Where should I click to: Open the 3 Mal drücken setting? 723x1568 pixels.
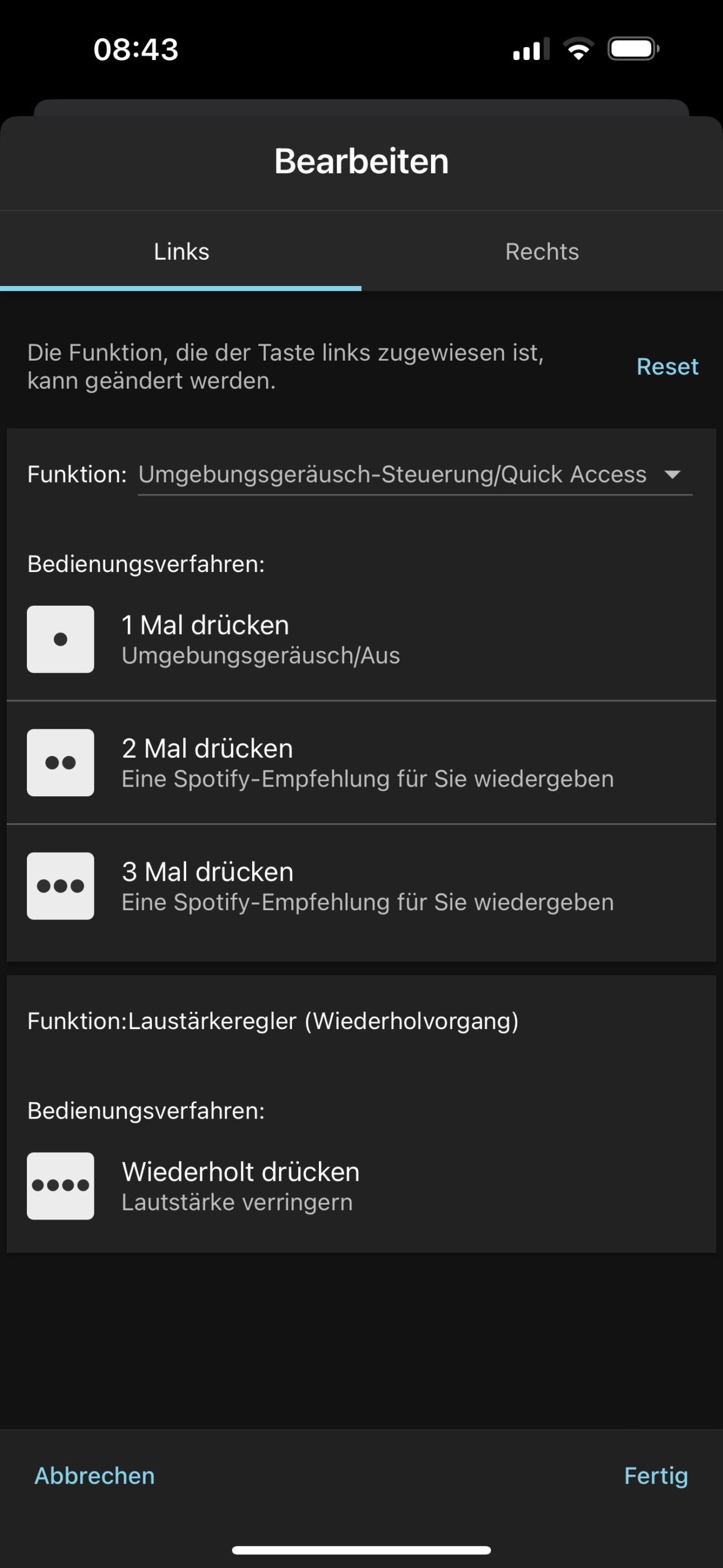[x=361, y=886]
